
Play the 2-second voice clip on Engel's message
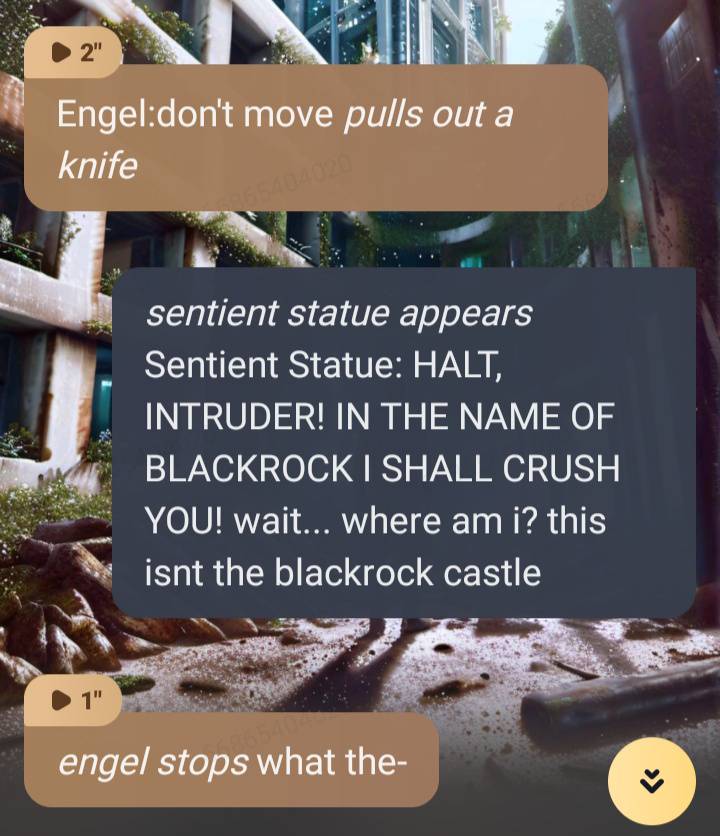click(73, 54)
